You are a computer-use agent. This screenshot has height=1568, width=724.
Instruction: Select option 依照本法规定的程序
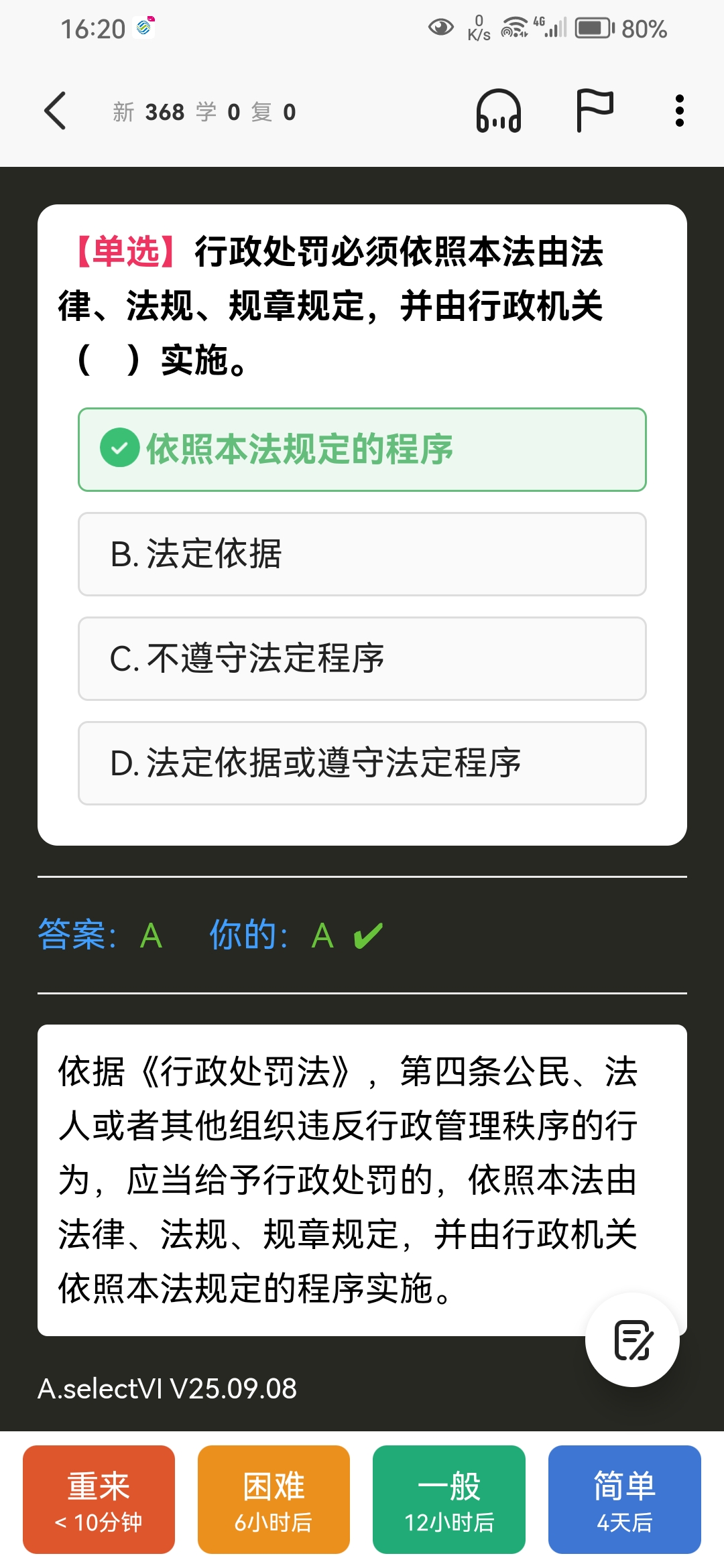pyautogui.click(x=362, y=450)
